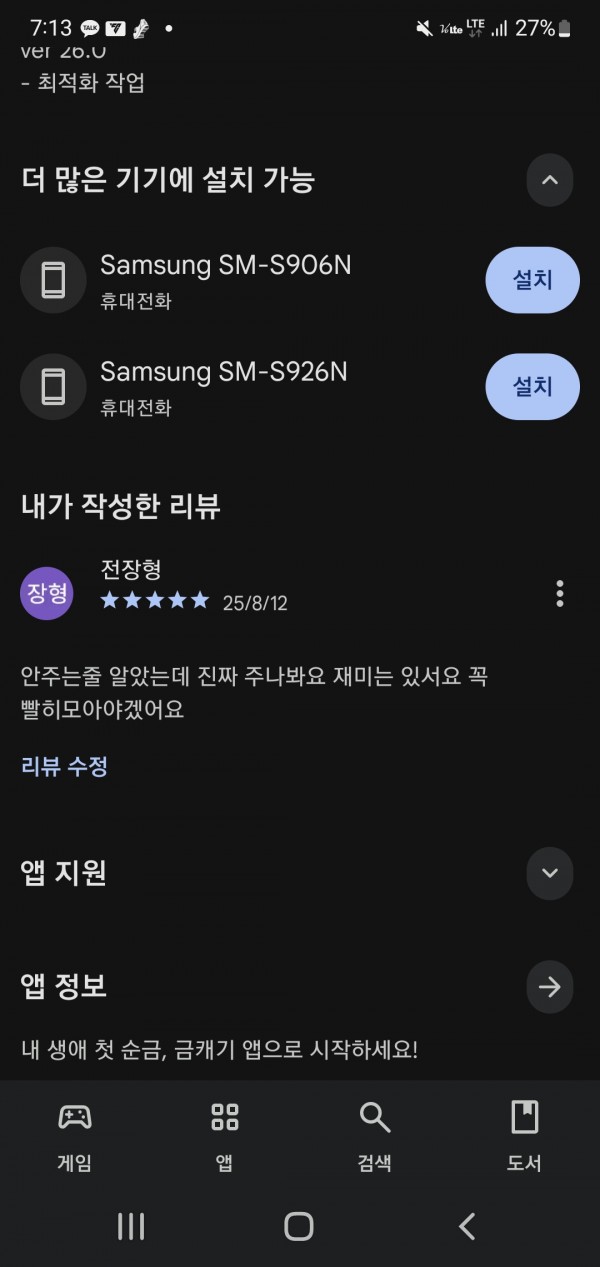Switch to the 게임 tab
The width and height of the screenshot is (600, 1267).
[x=75, y=1135]
